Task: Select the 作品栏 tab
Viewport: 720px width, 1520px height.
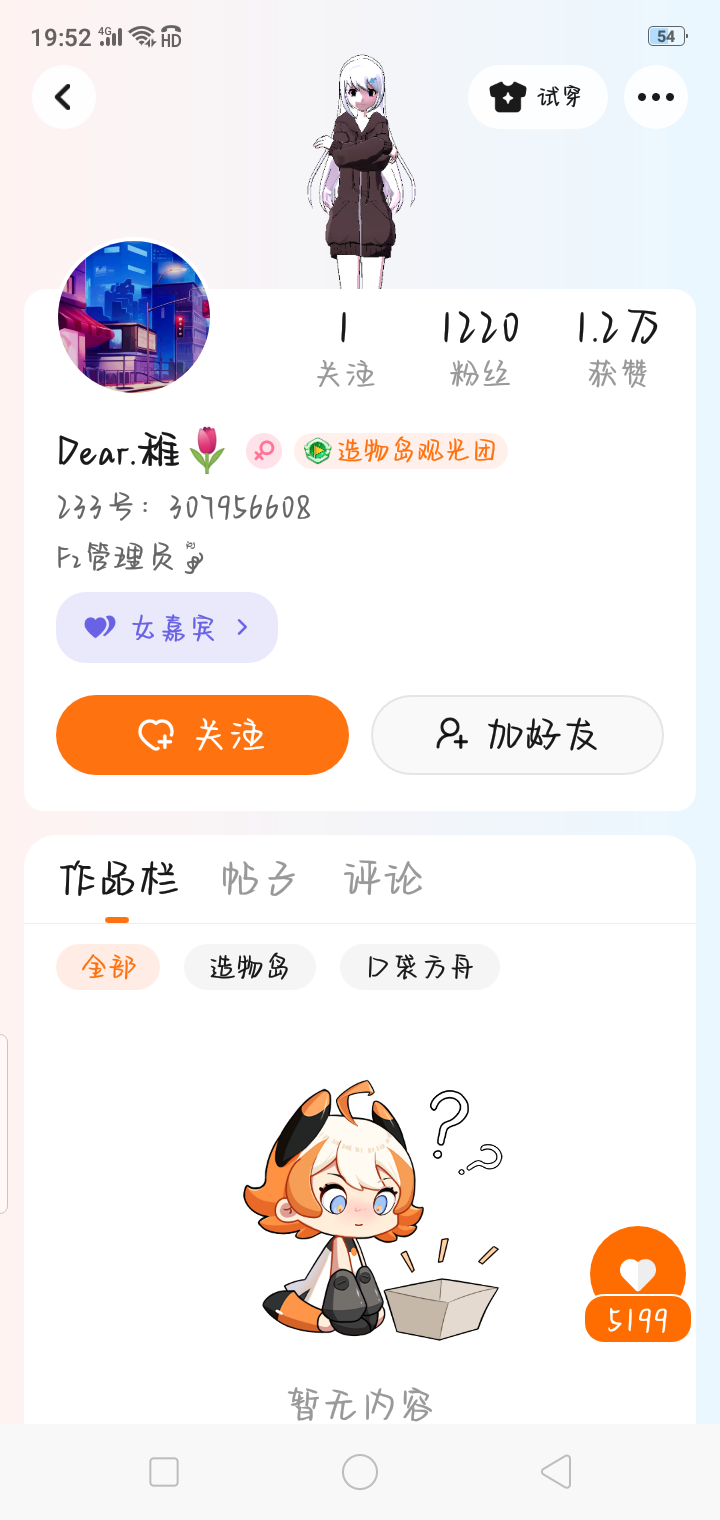Action: (118, 879)
